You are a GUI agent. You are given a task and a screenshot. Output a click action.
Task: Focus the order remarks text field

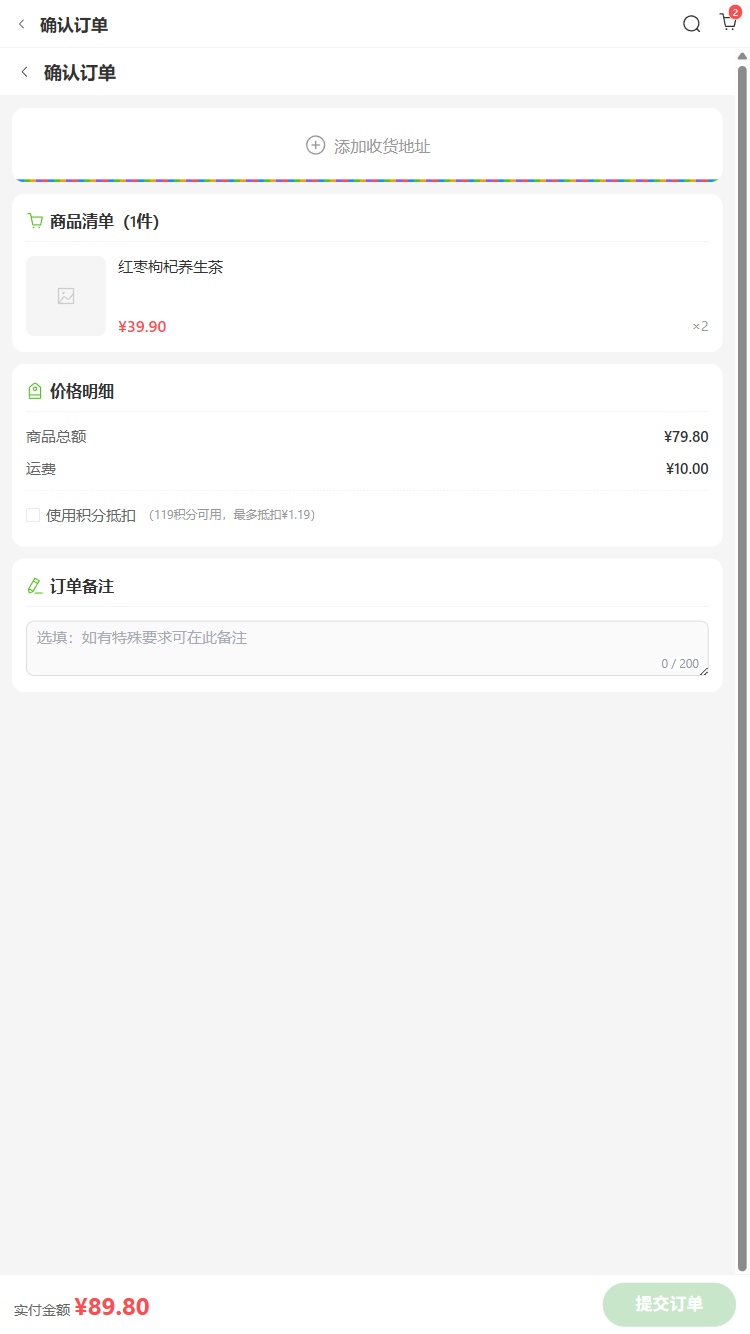click(x=367, y=648)
